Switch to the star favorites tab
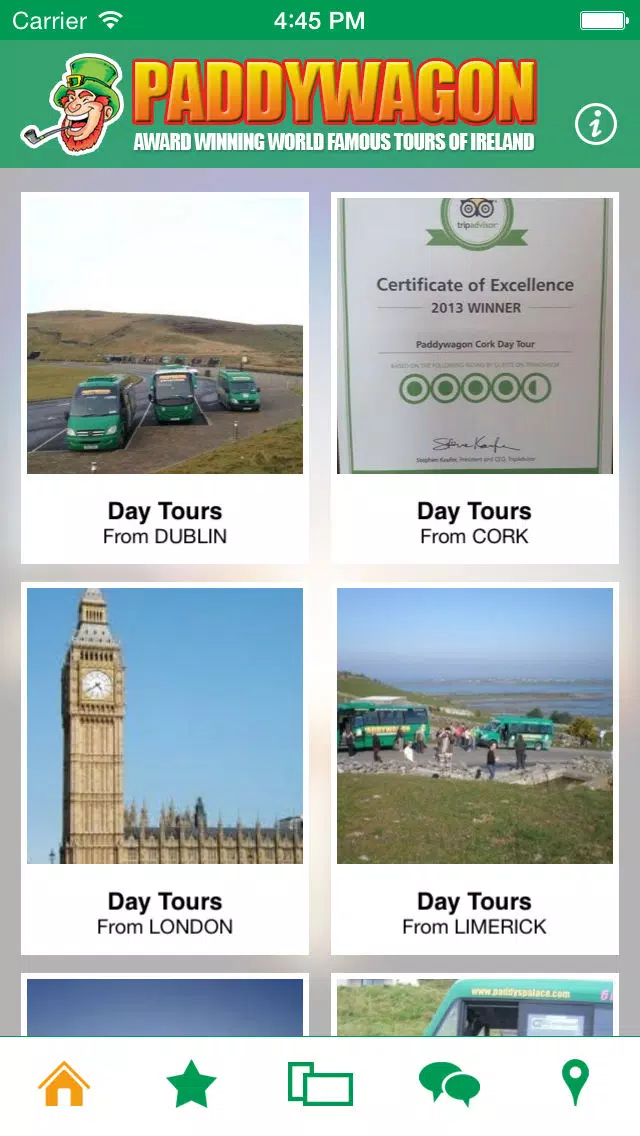640x1136 pixels. (191, 1084)
